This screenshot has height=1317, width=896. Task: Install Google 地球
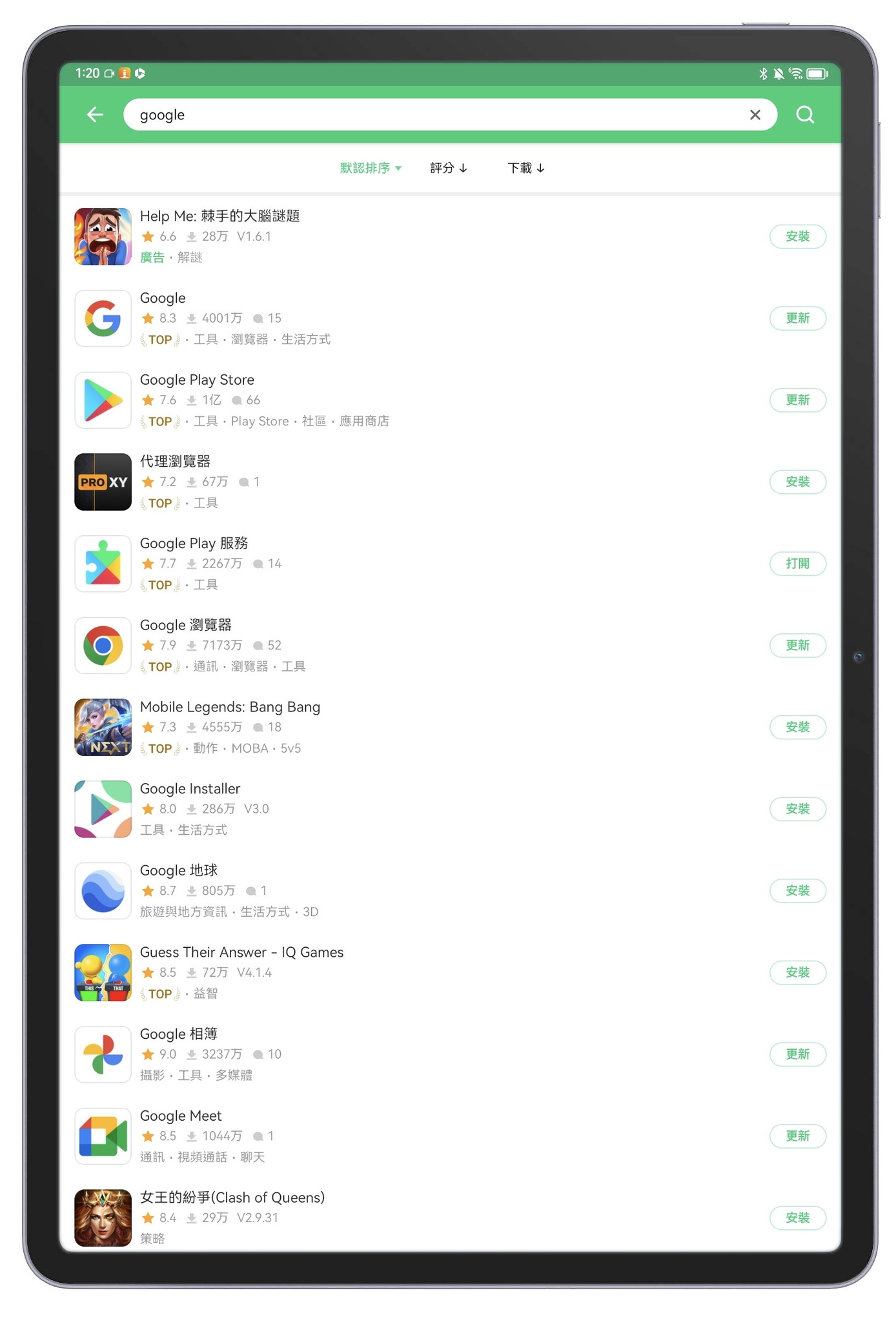[x=797, y=891]
